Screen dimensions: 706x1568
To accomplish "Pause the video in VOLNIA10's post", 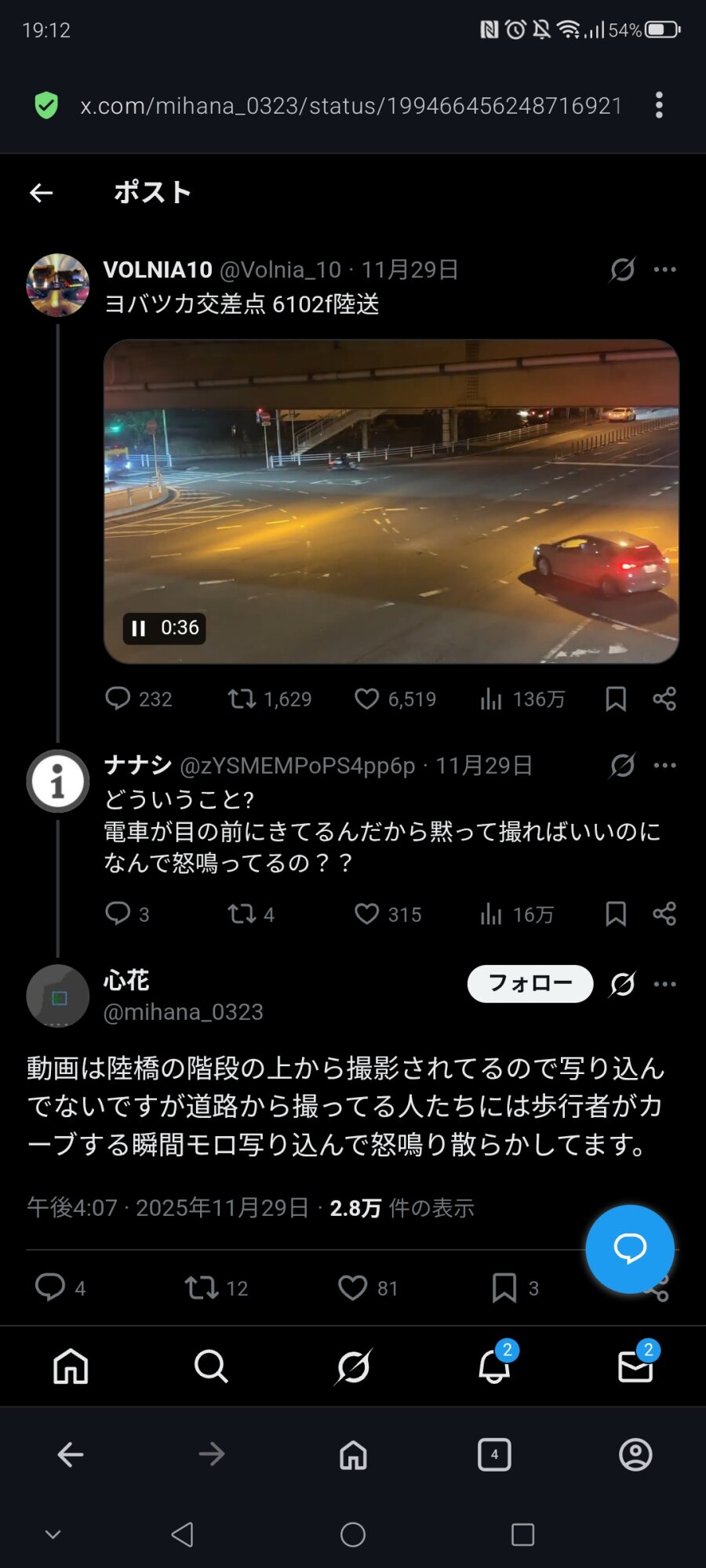I will pos(139,628).
